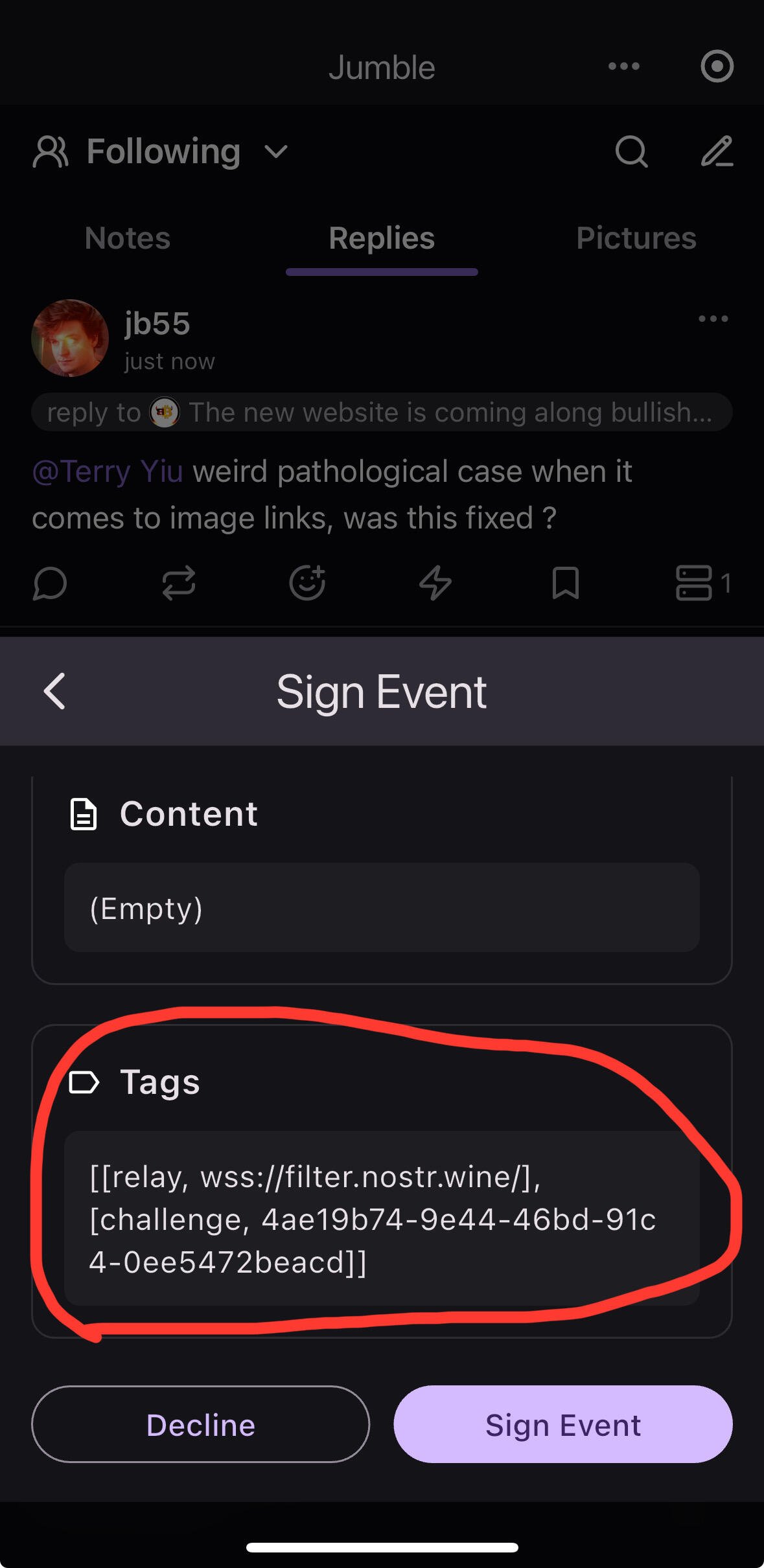The height and width of the screenshot is (1568, 764).
Task: Bookmark jb55's post
Action: (x=565, y=583)
